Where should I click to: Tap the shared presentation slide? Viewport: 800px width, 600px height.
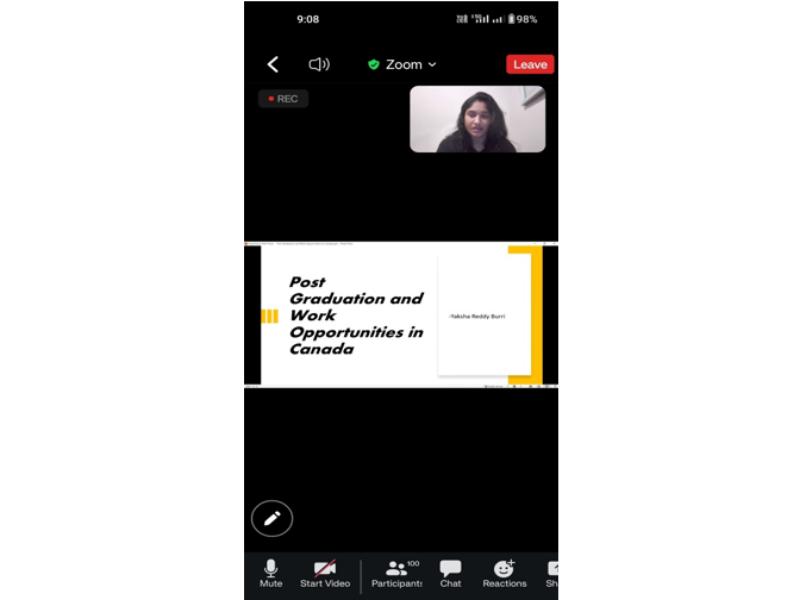pos(400,315)
